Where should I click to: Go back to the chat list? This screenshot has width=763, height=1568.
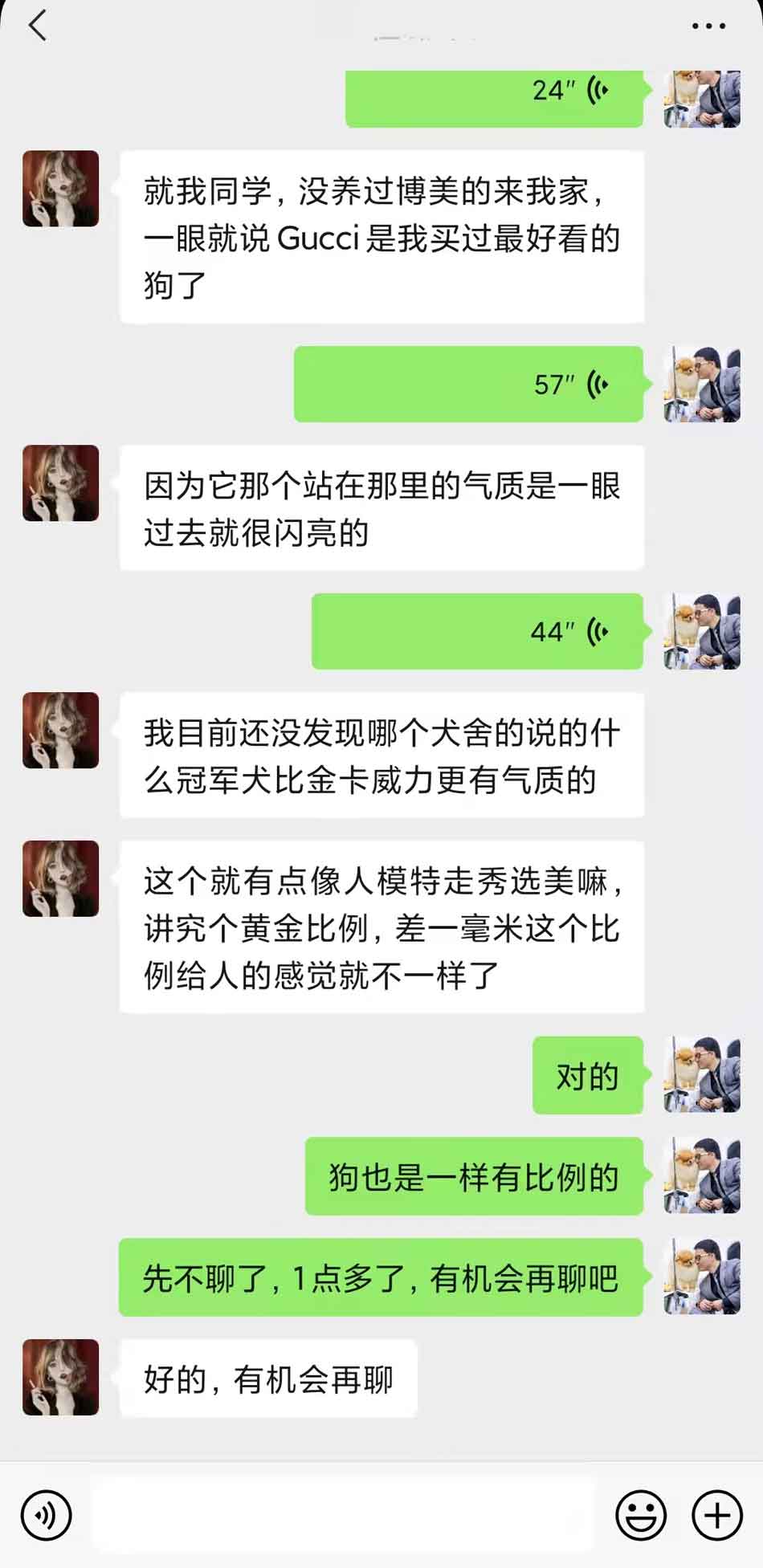[x=38, y=26]
